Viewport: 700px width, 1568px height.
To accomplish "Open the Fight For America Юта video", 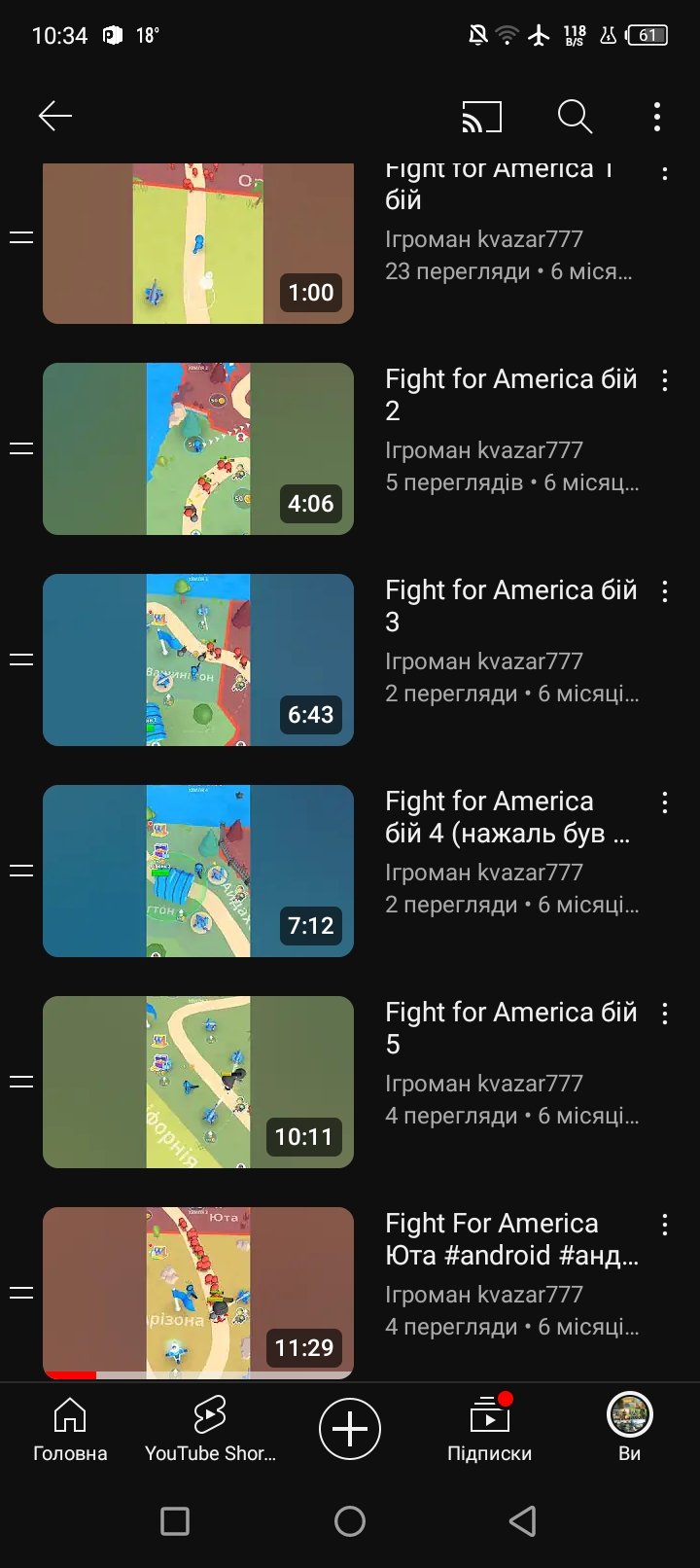I will (x=198, y=1293).
